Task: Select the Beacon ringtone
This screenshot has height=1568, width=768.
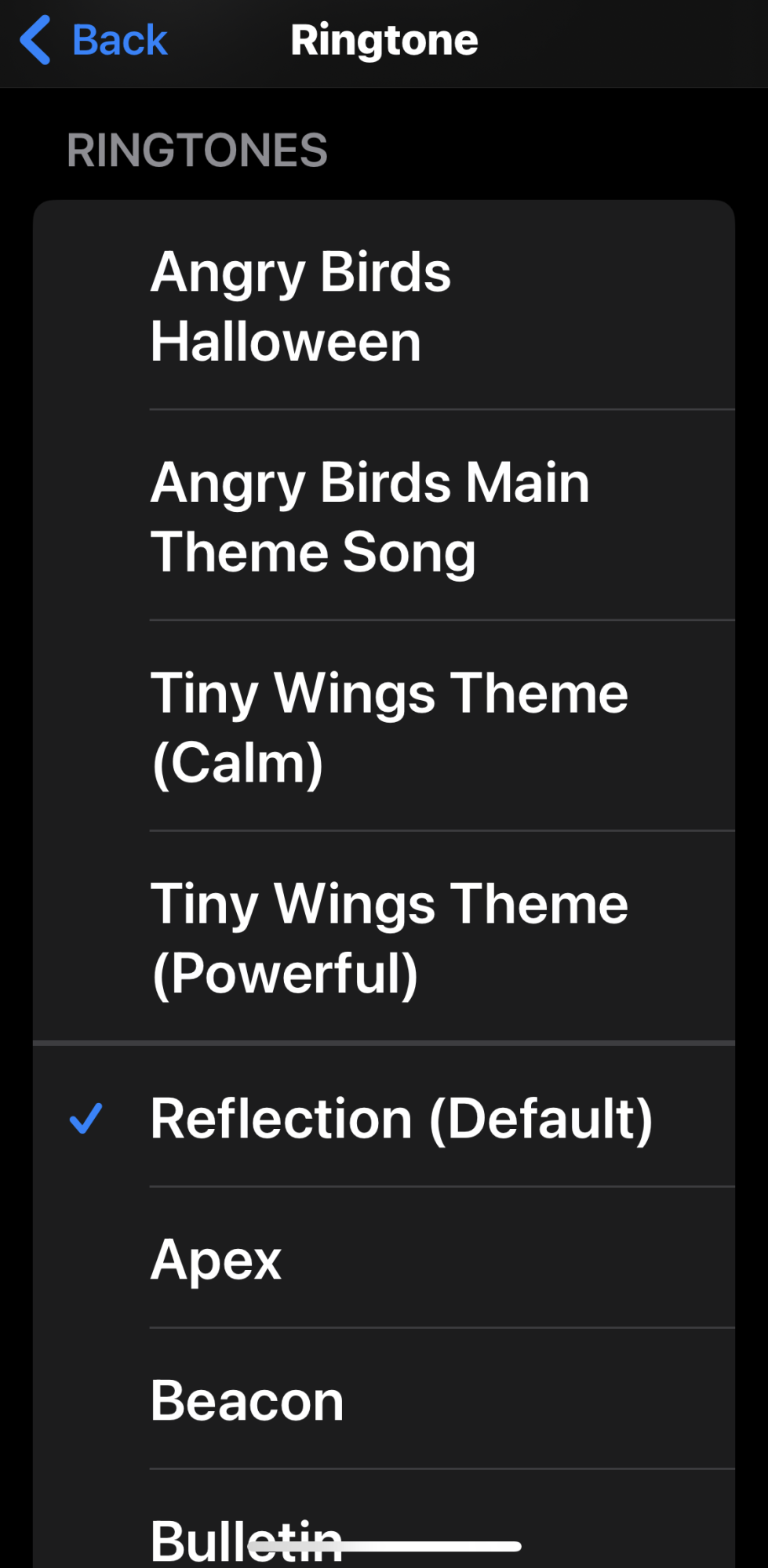Action: tap(383, 1400)
